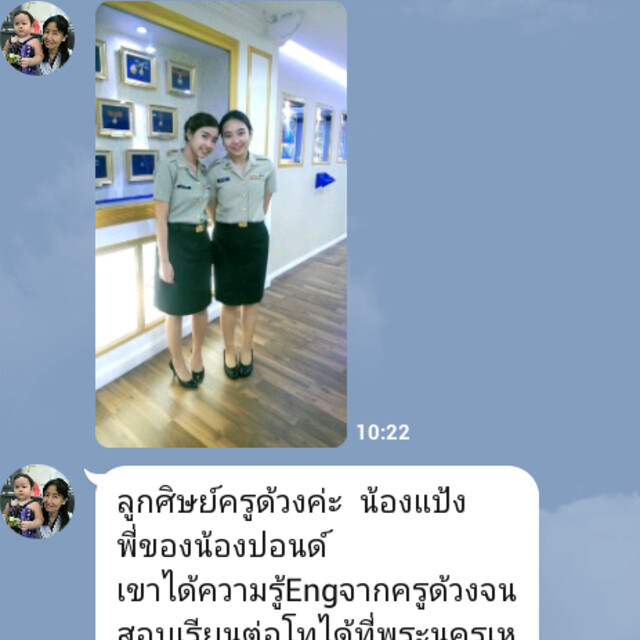Open the photo of two women in uniform
The height and width of the screenshot is (640, 640).
coord(221,224)
